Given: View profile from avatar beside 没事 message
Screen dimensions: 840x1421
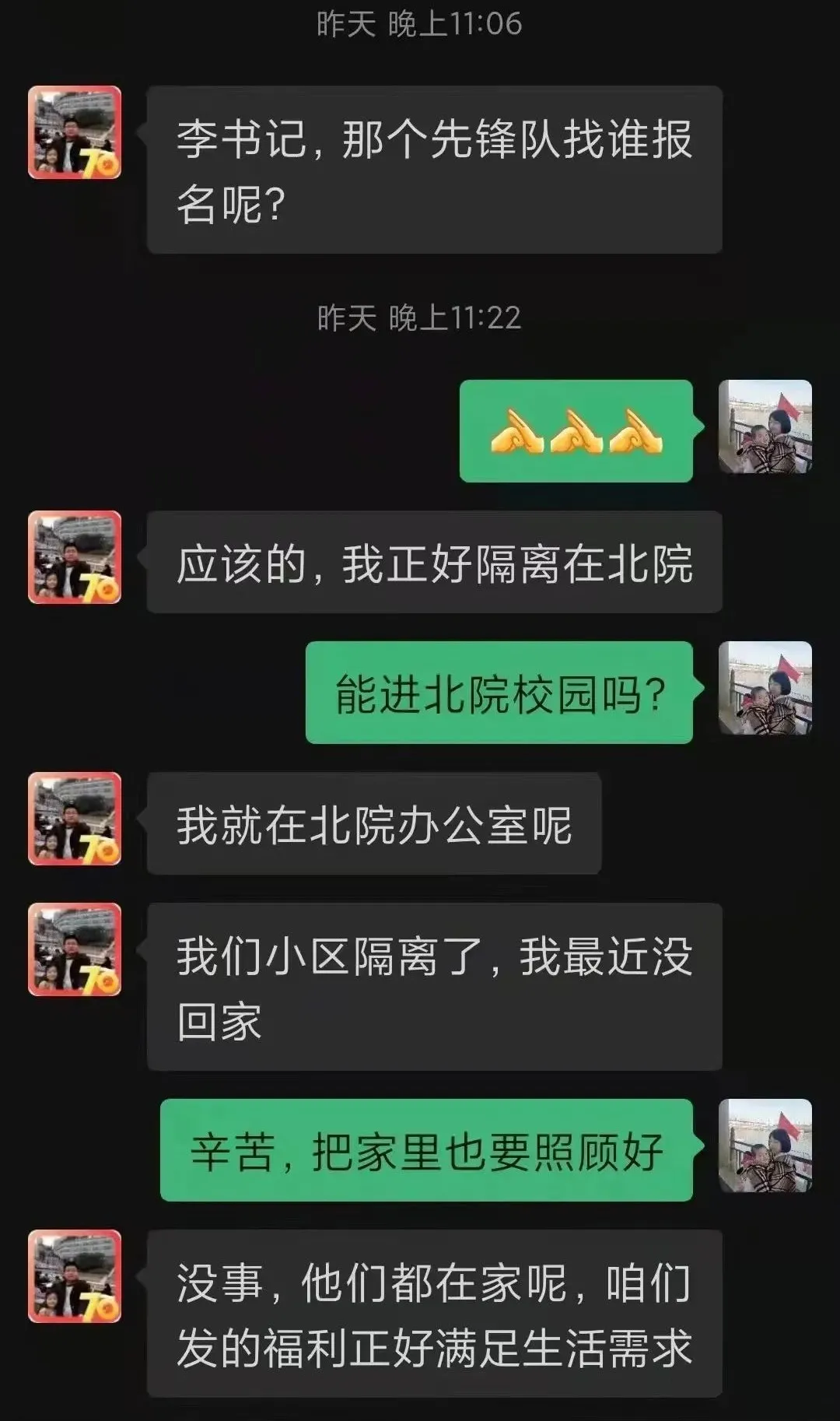Looking at the screenshot, I should coord(75,1276).
